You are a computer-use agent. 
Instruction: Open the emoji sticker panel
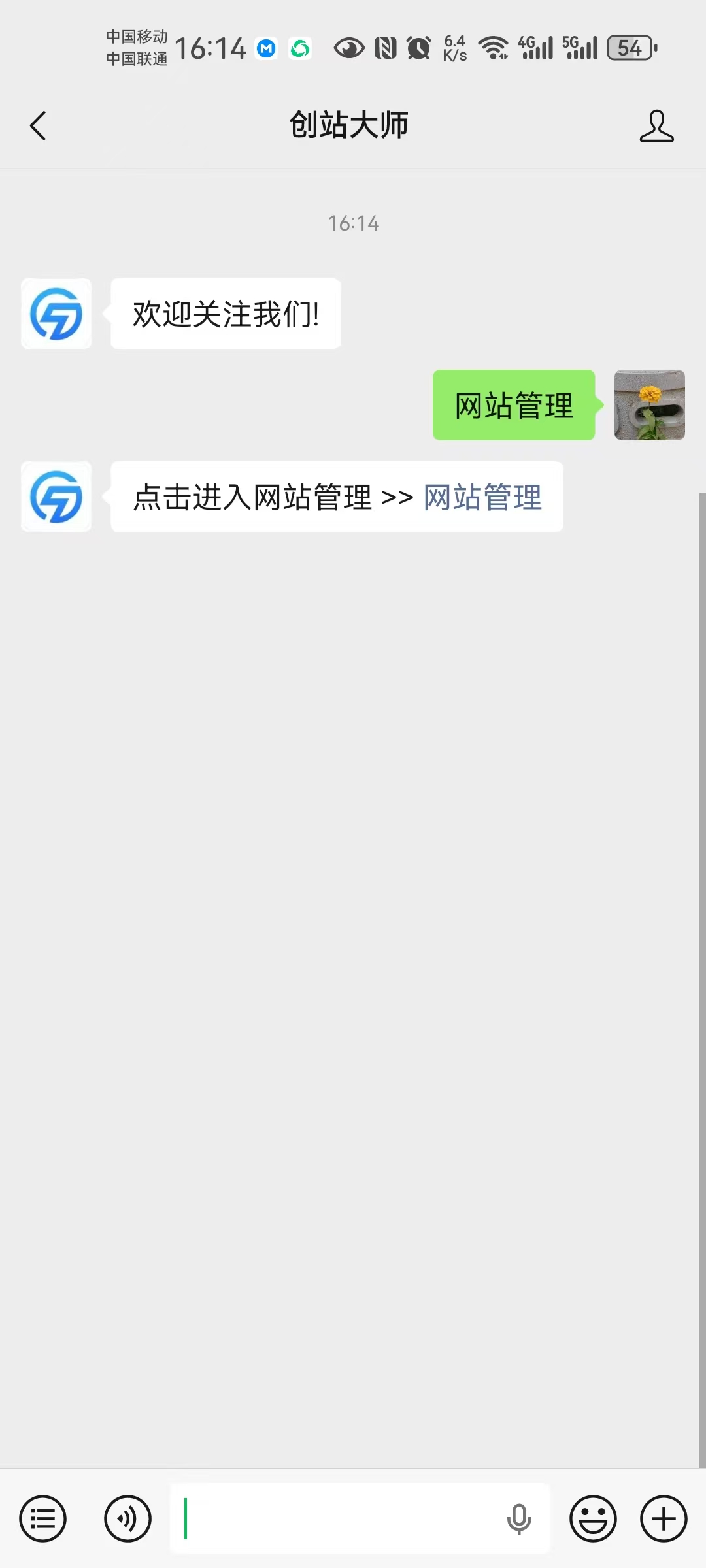(x=593, y=1518)
